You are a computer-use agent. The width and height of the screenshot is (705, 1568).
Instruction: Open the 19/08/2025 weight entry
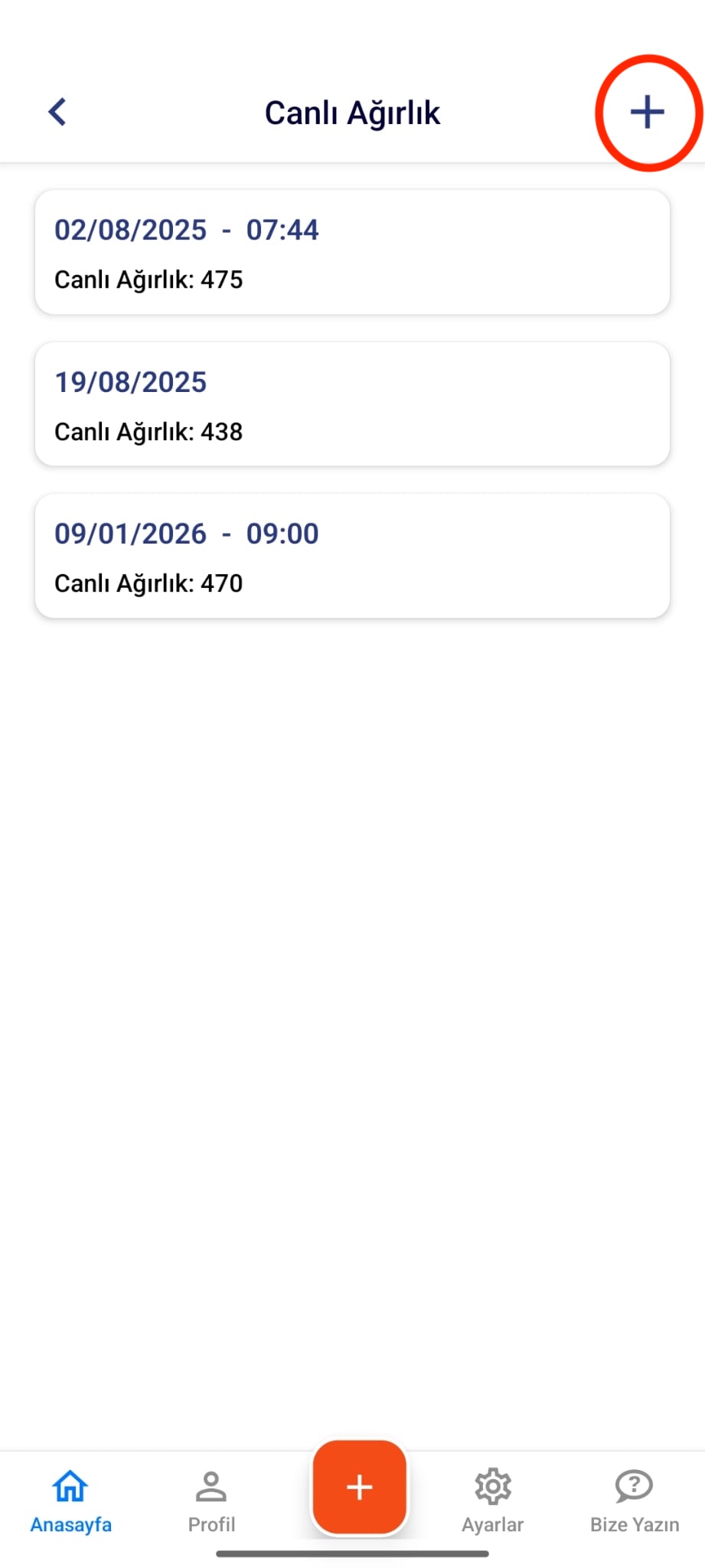(352, 404)
